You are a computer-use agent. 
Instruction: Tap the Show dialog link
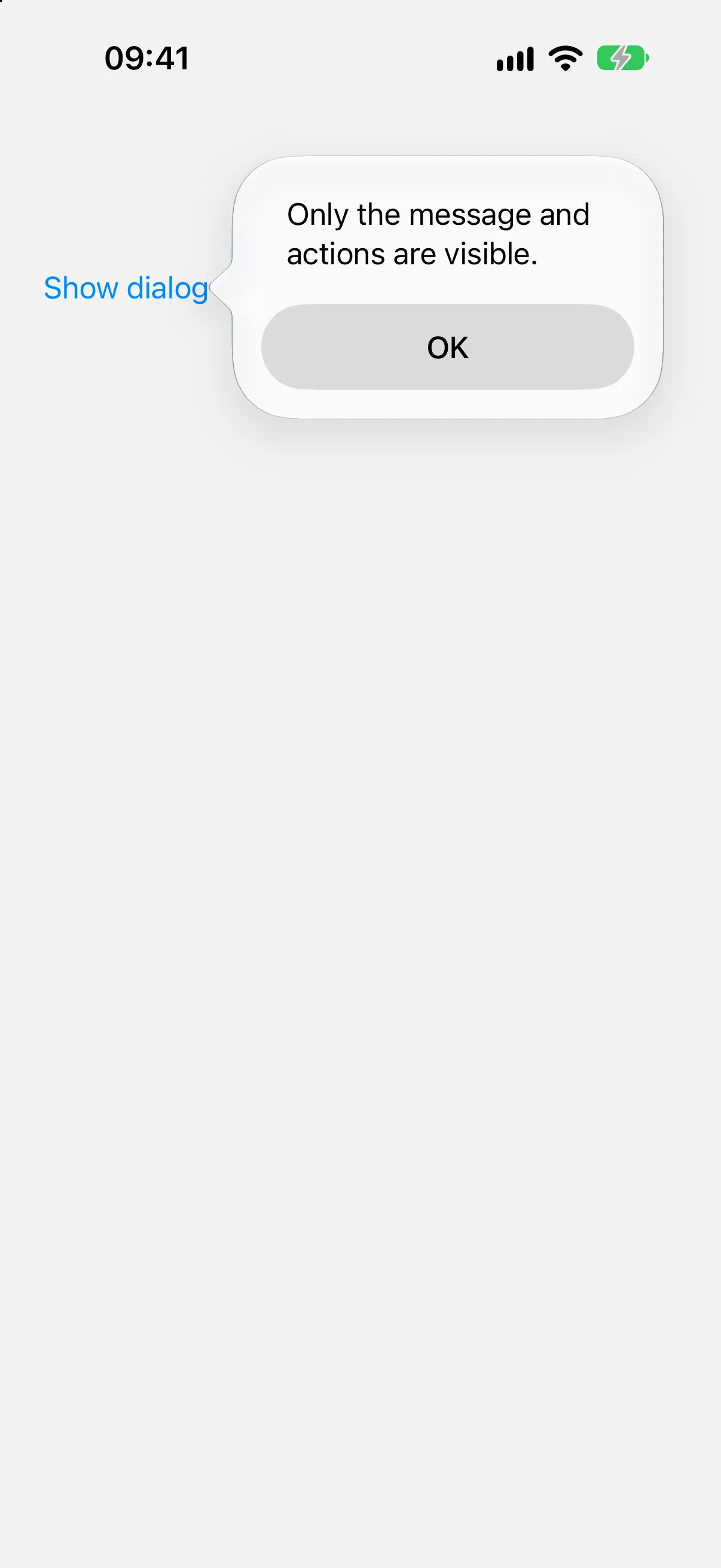(x=126, y=288)
